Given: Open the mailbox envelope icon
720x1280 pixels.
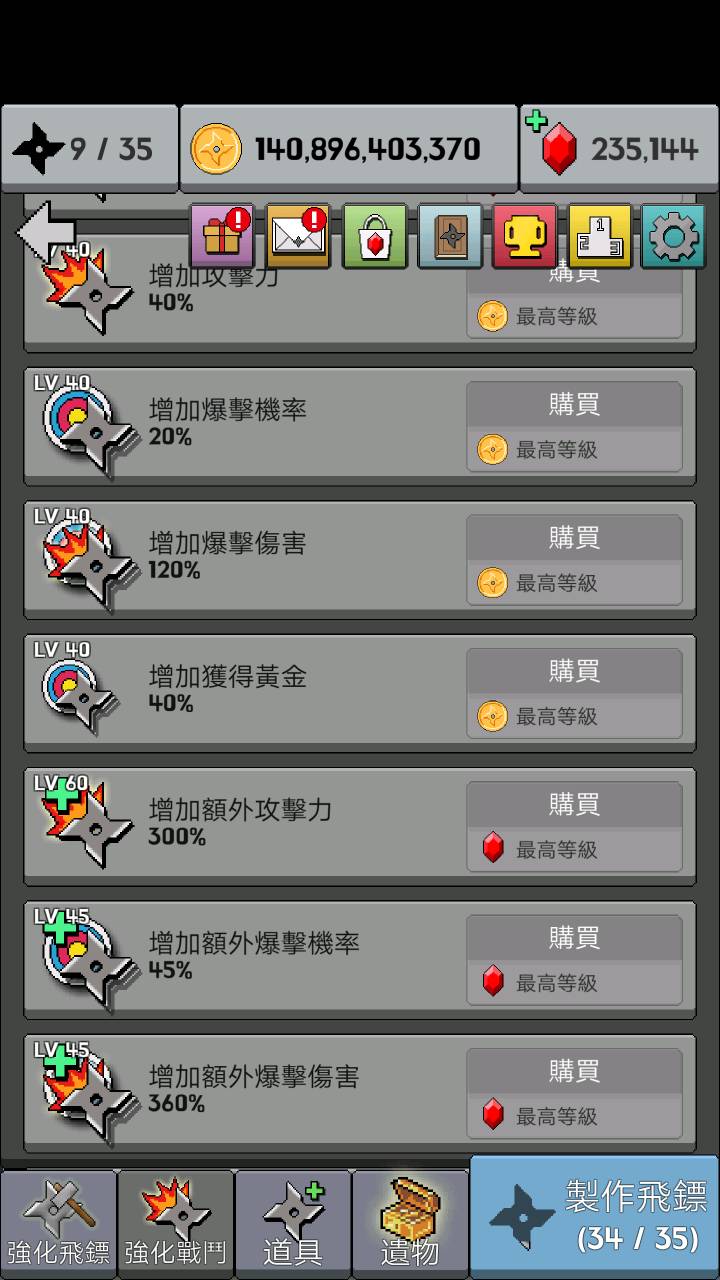Looking at the screenshot, I should click(298, 237).
